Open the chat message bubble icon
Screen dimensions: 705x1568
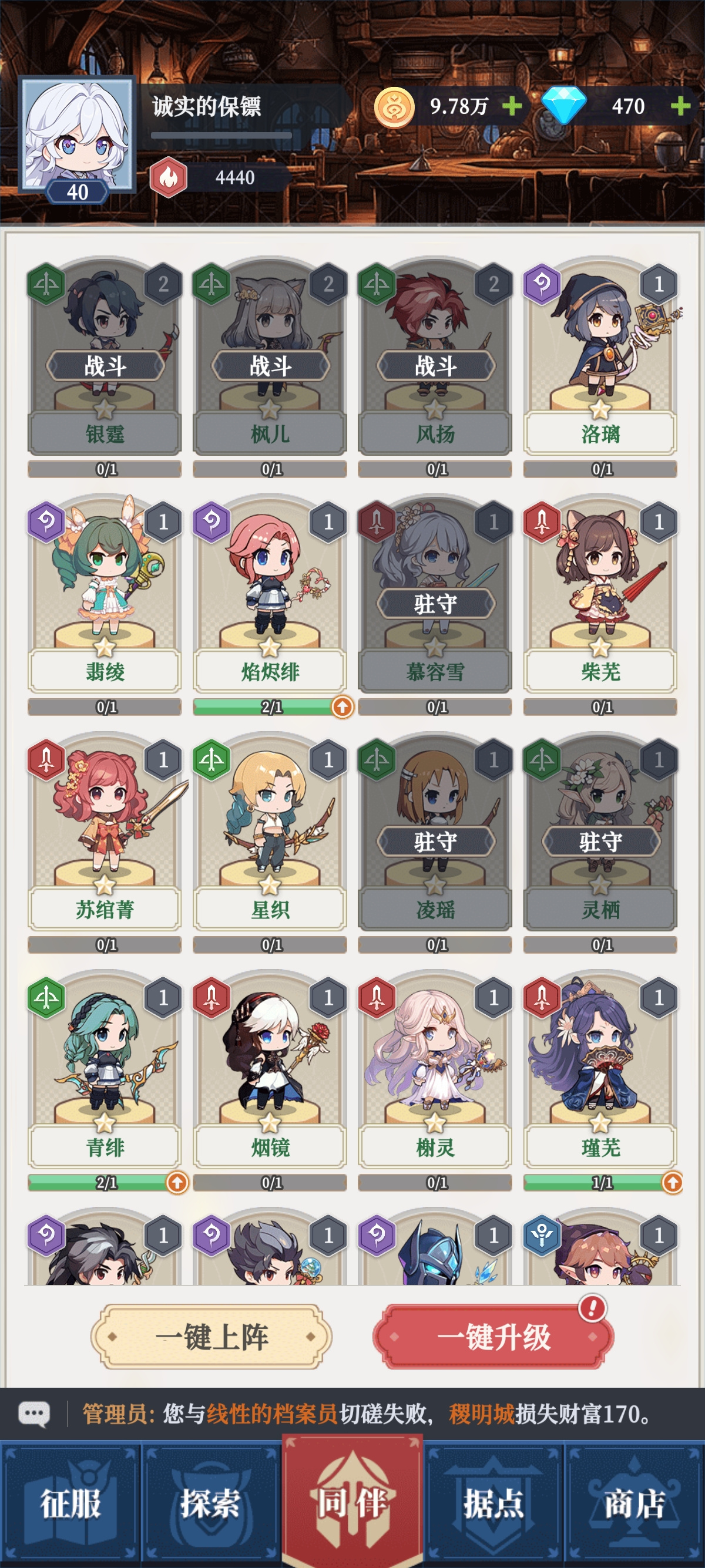click(x=34, y=1414)
